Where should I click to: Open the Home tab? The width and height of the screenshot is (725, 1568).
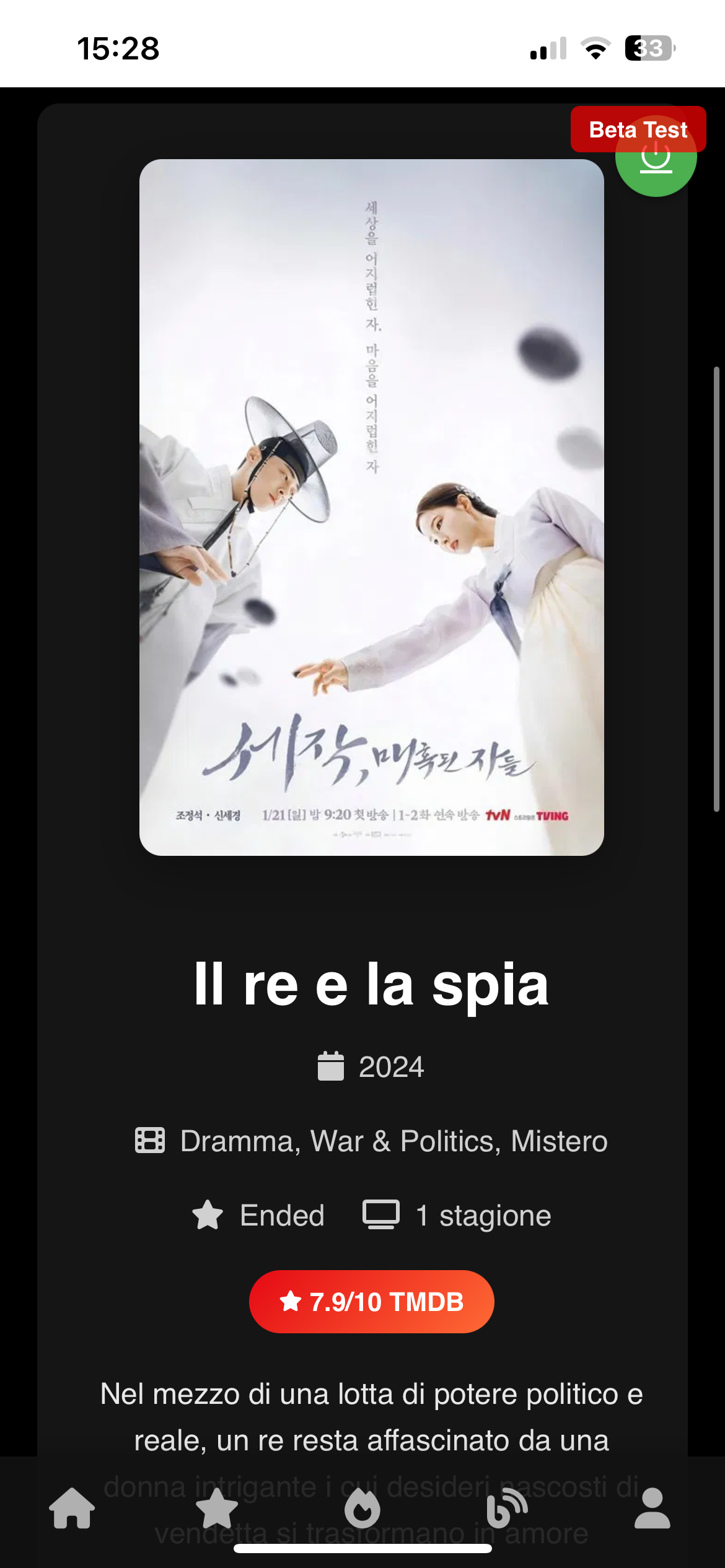(72, 1509)
